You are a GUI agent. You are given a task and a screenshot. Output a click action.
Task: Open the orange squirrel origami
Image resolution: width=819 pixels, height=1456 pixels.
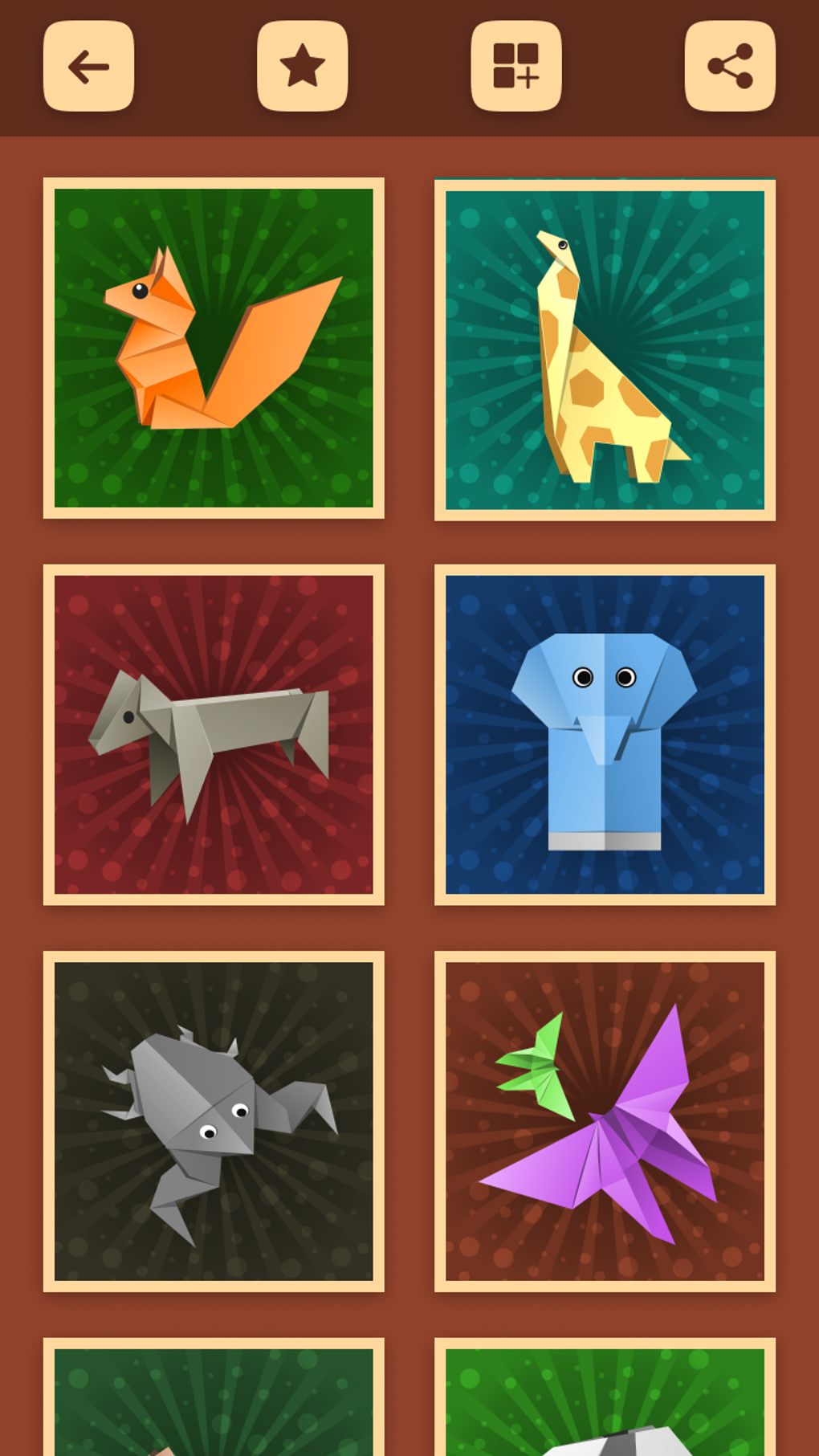[x=214, y=348]
